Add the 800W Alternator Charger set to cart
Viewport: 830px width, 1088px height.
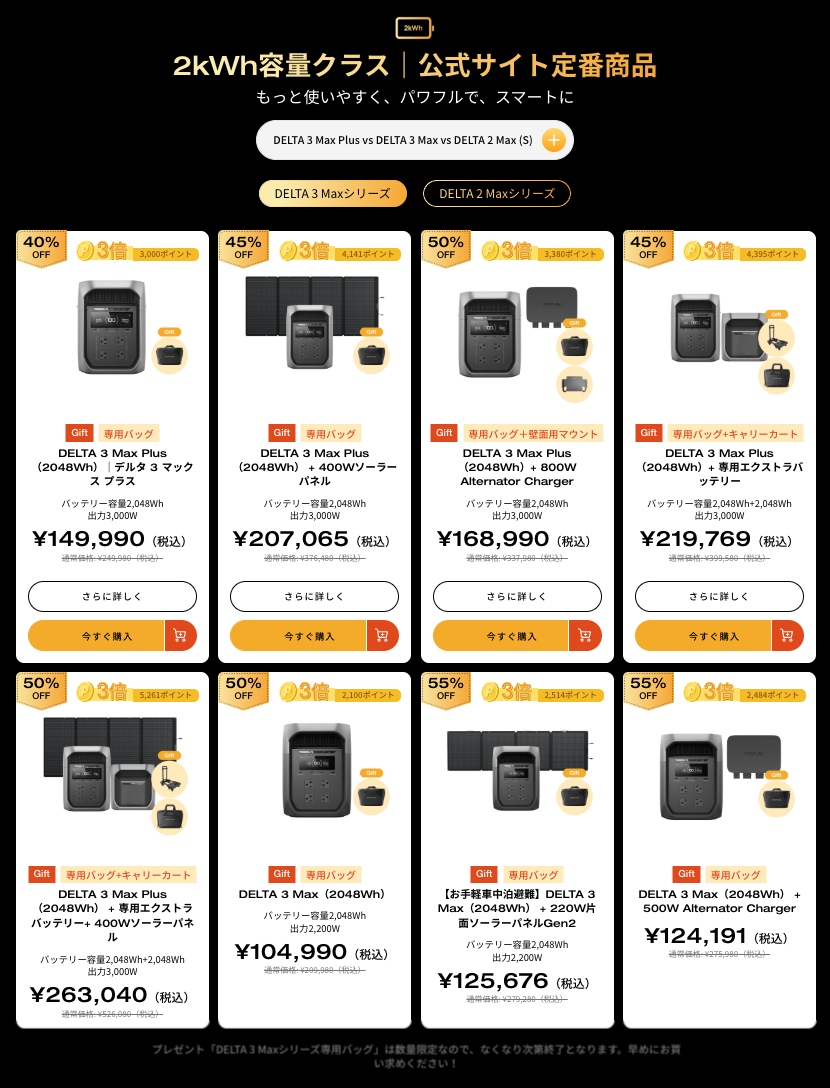tap(585, 636)
